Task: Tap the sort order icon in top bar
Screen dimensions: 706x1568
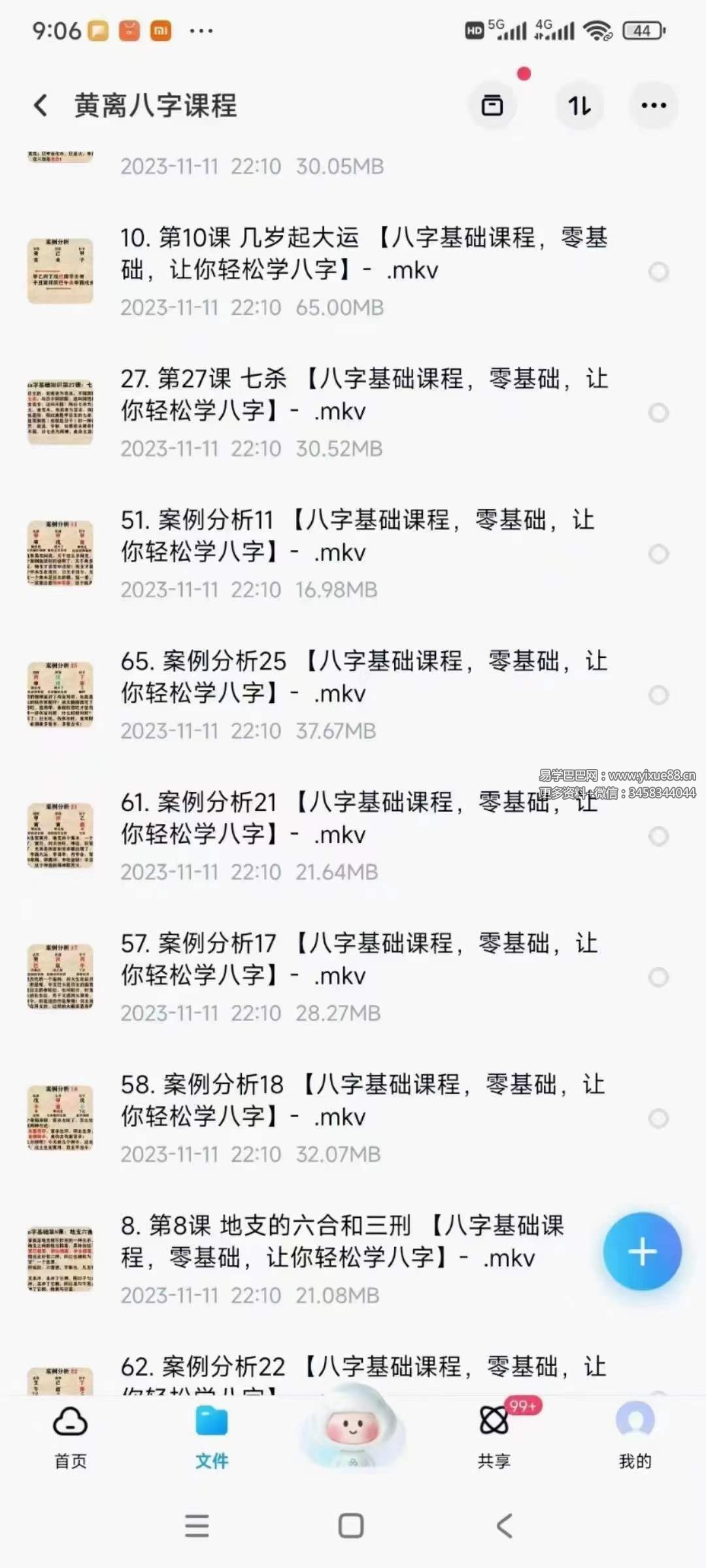Action: pyautogui.click(x=579, y=105)
